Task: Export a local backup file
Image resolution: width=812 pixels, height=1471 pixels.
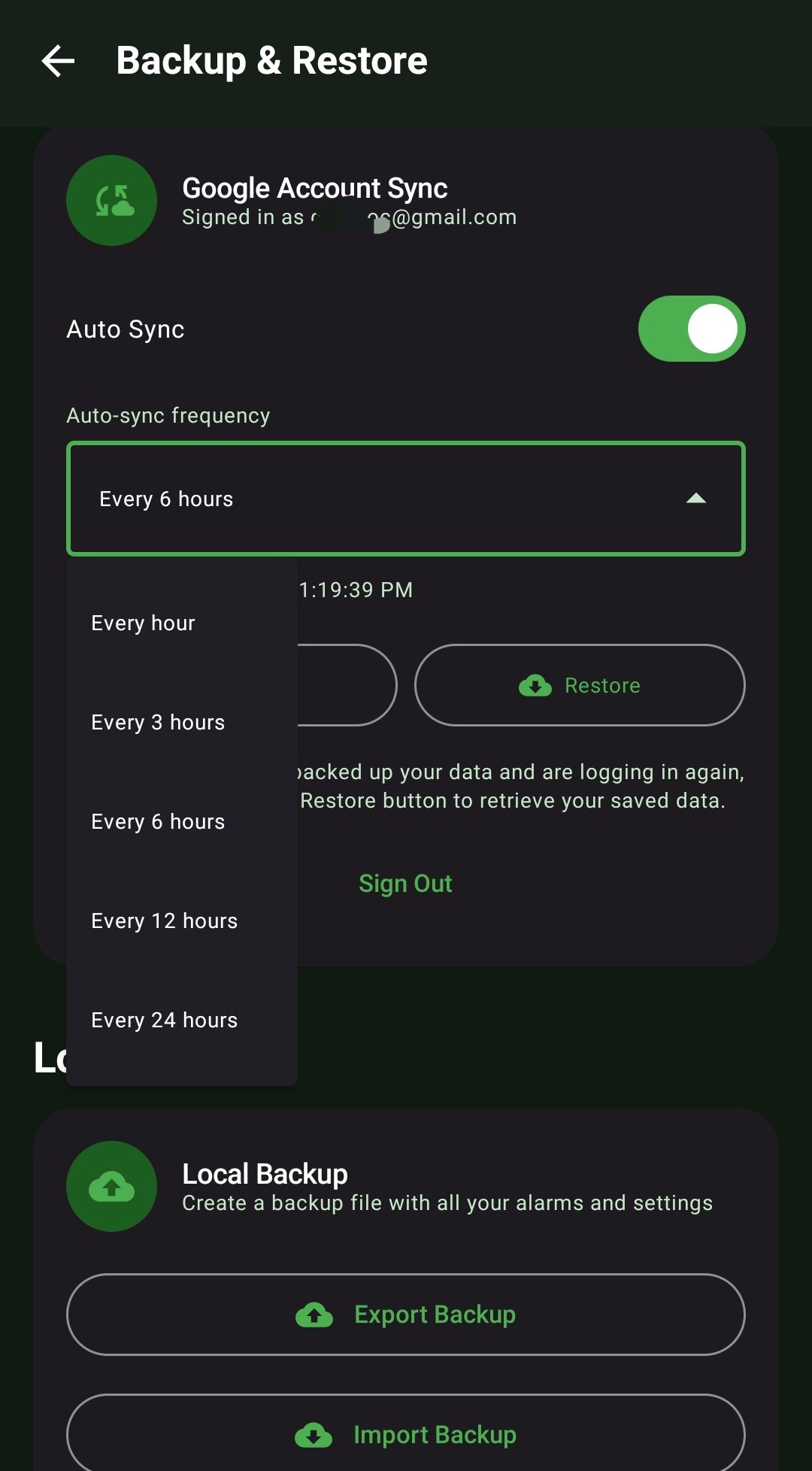Action: [405, 1315]
